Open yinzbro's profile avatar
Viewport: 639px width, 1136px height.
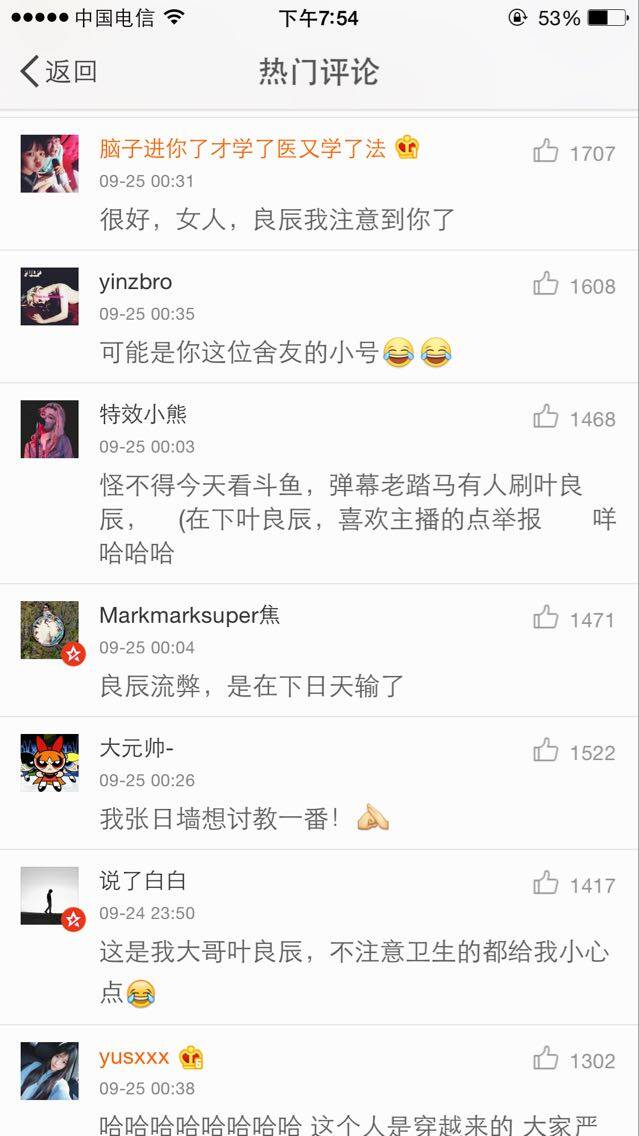(x=49, y=296)
